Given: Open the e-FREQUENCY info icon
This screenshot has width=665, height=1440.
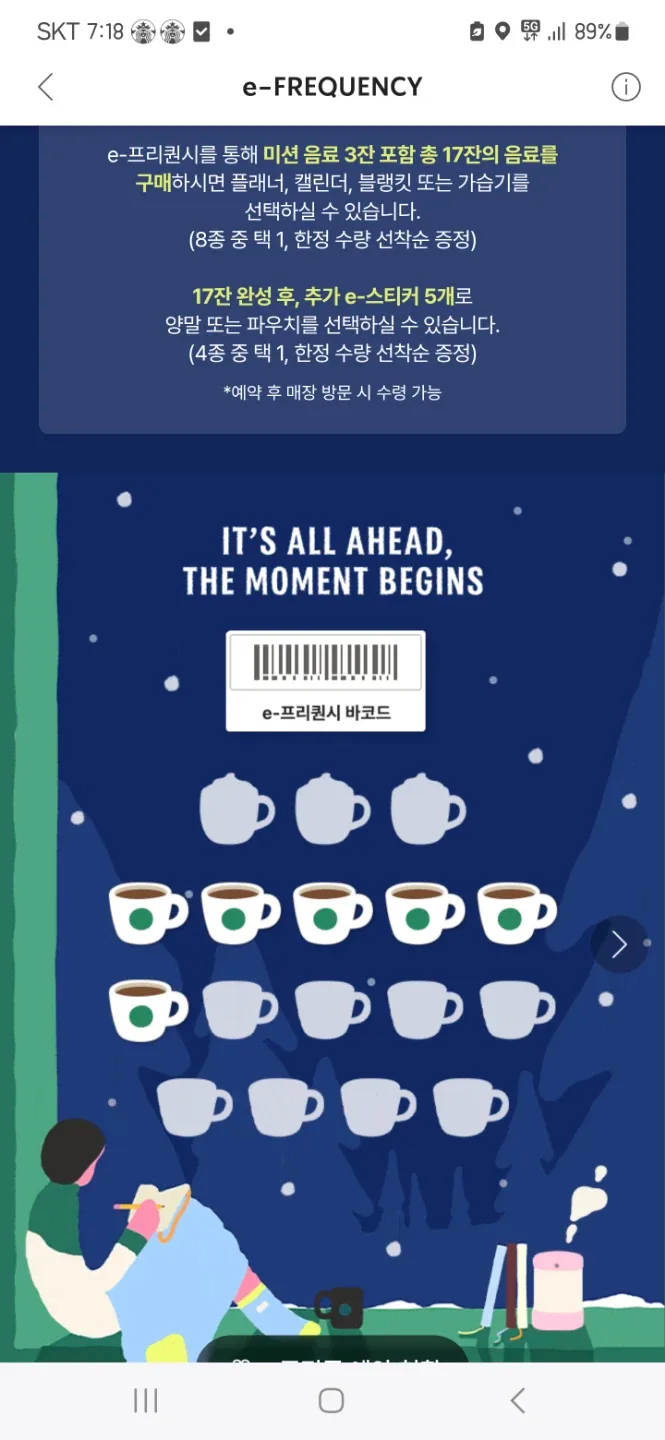Looking at the screenshot, I should 625,87.
